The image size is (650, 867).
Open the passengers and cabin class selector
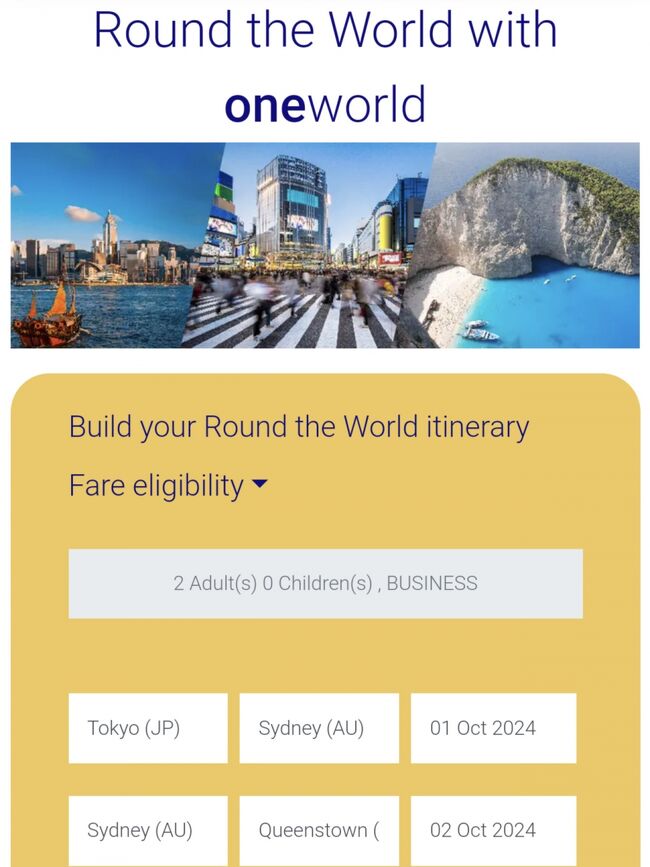(325, 583)
